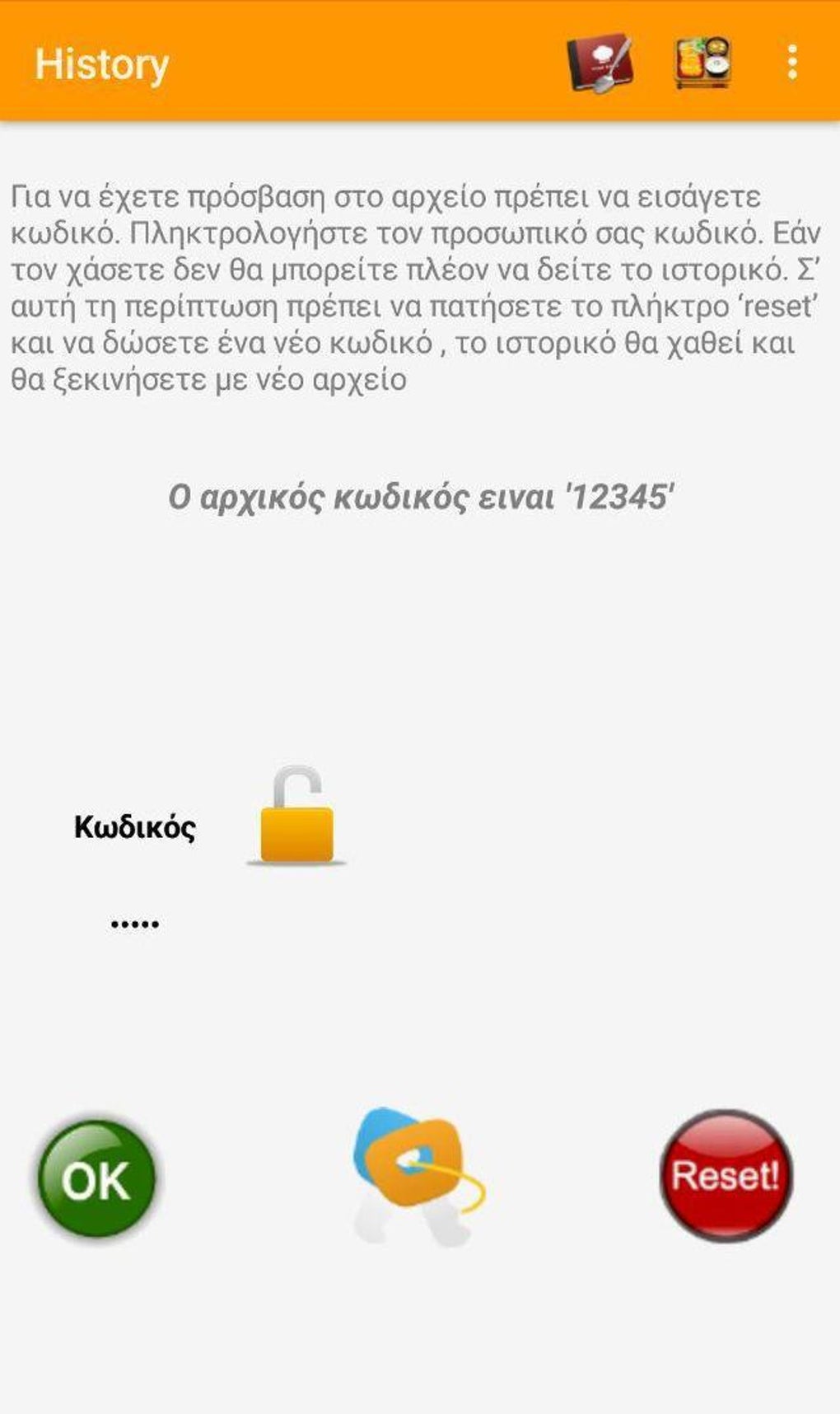Open the meal tray icon

point(702,63)
